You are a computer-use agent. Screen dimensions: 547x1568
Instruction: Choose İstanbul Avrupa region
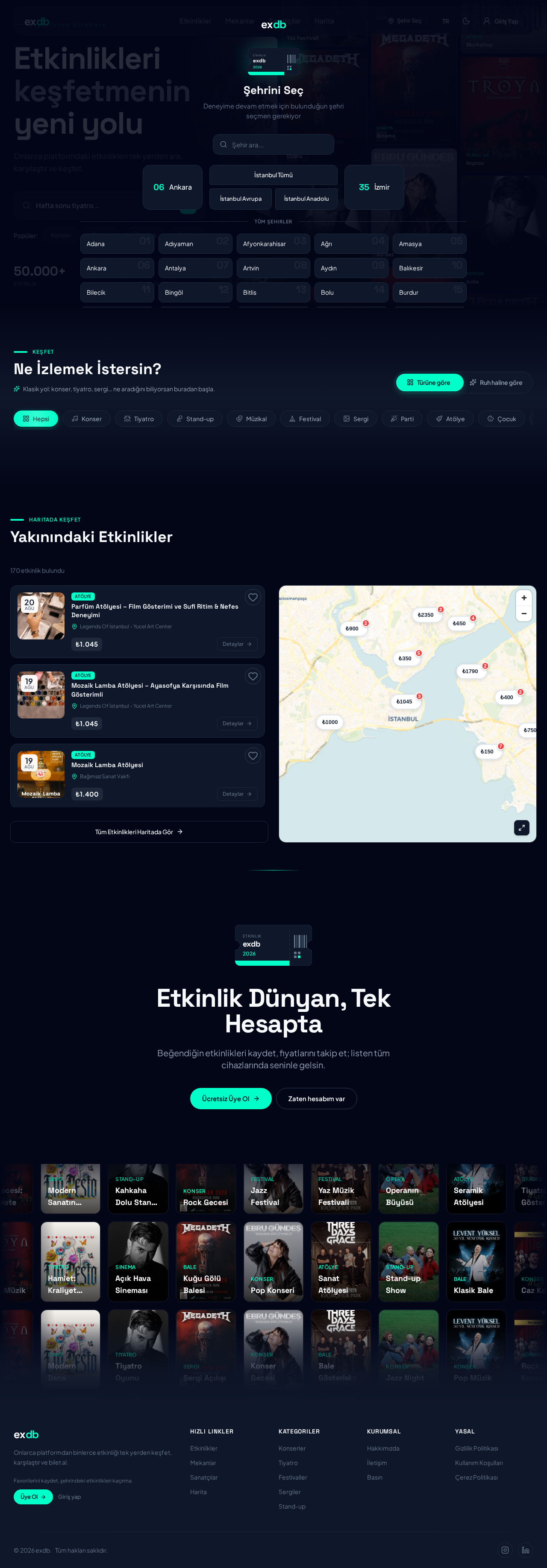pyautogui.click(x=241, y=199)
